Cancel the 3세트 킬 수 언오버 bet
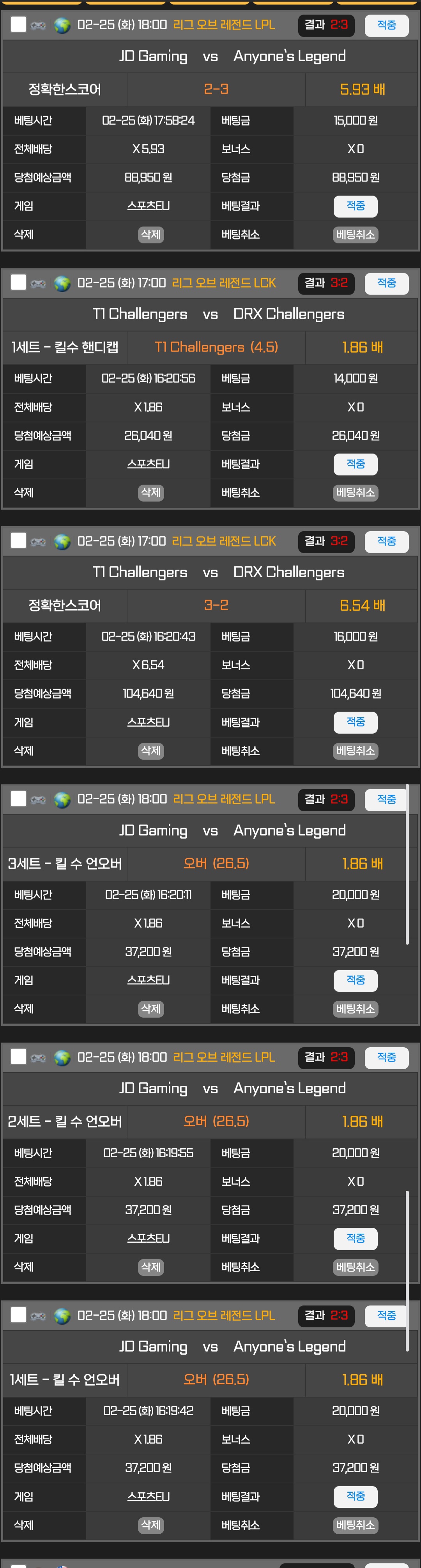 pos(355,1009)
